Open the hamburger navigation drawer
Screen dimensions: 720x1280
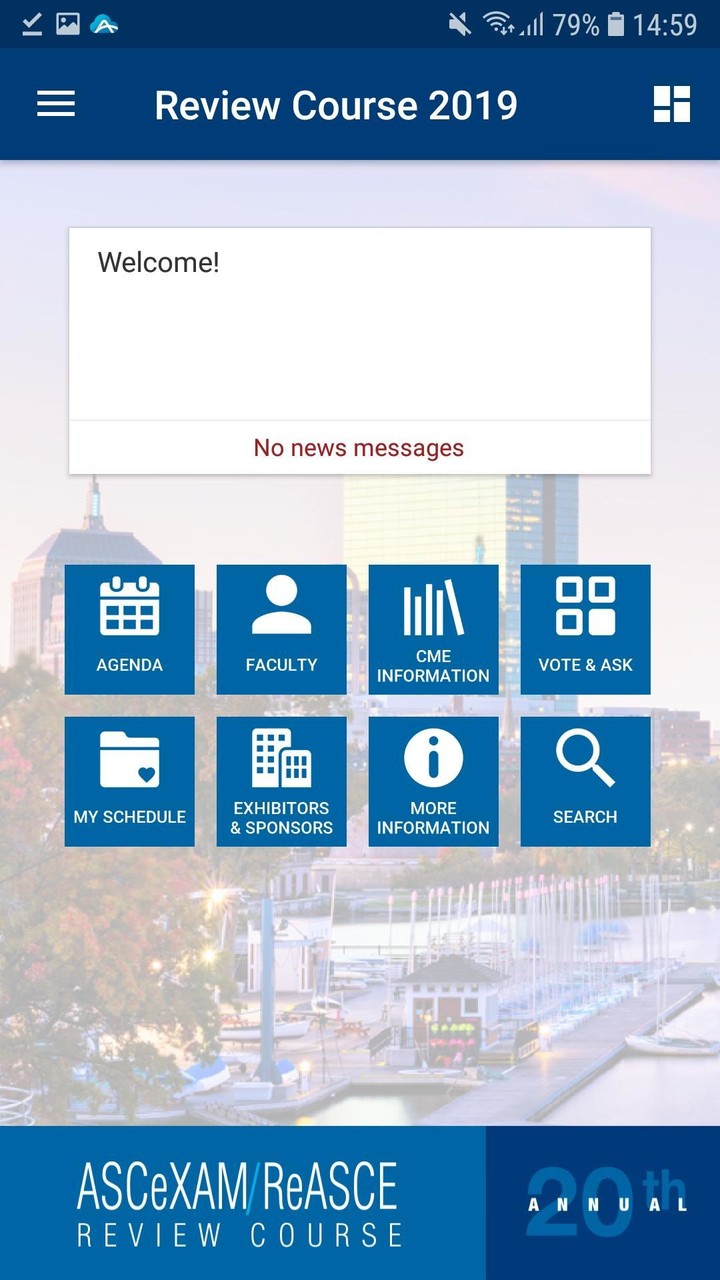(56, 104)
